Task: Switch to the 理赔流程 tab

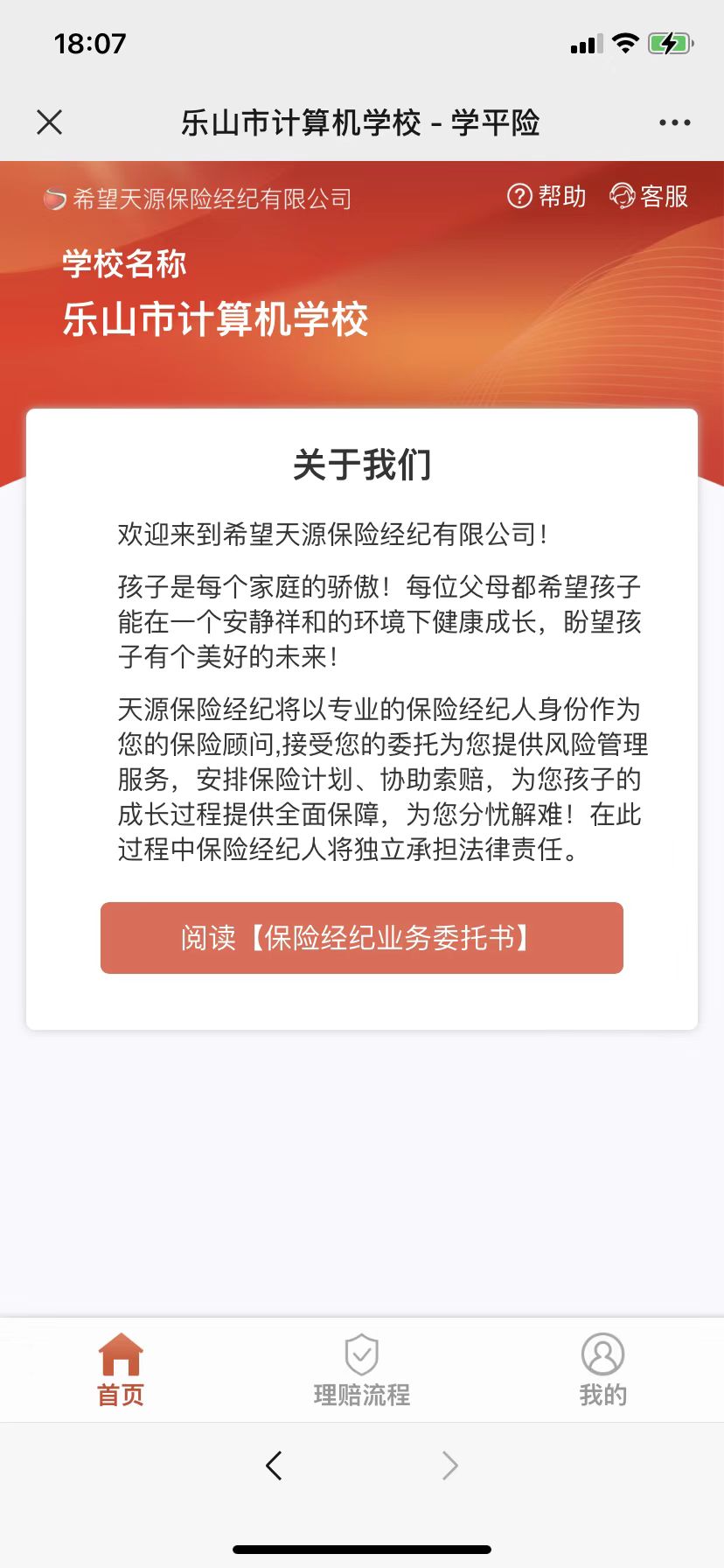Action: 361,1369
